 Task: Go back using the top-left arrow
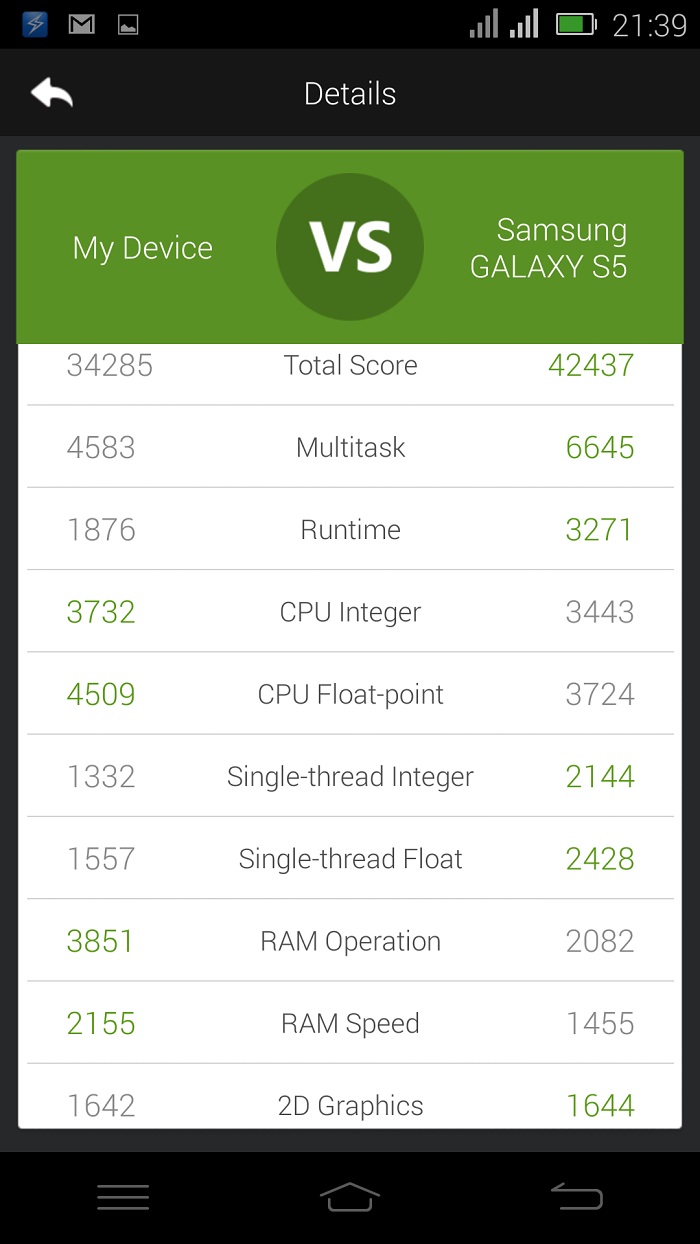pyautogui.click(x=52, y=94)
